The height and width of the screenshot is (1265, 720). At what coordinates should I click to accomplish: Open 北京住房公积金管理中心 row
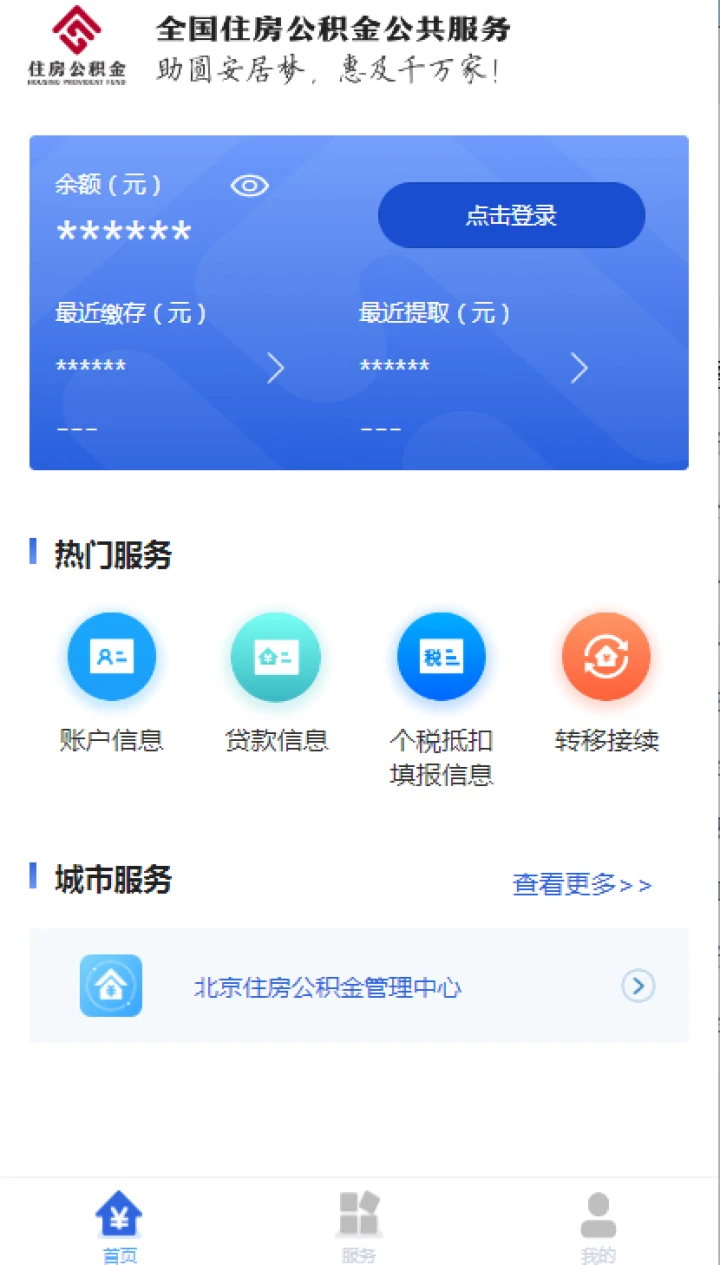pyautogui.click(x=359, y=986)
